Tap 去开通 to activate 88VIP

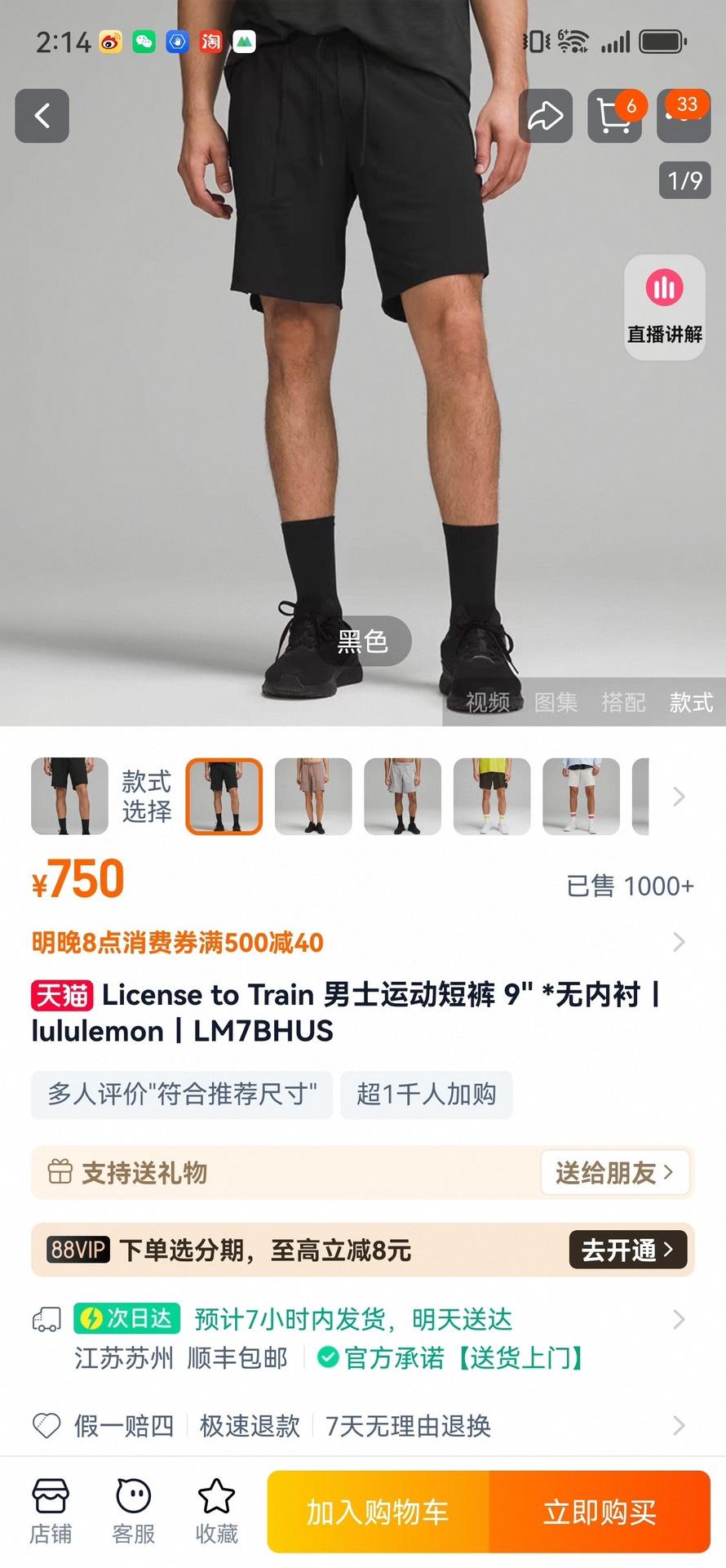(626, 1250)
